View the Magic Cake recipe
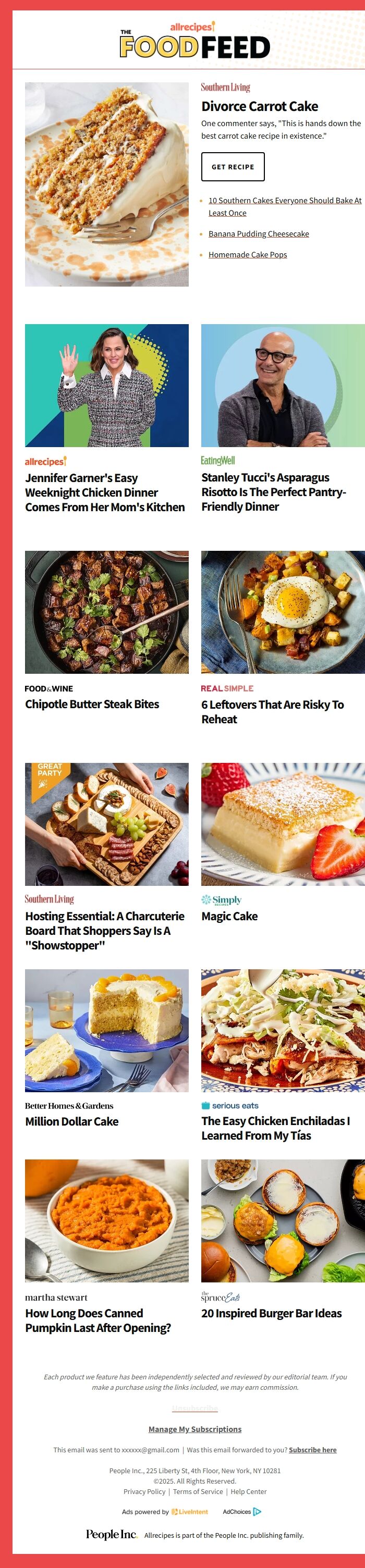 (230, 916)
